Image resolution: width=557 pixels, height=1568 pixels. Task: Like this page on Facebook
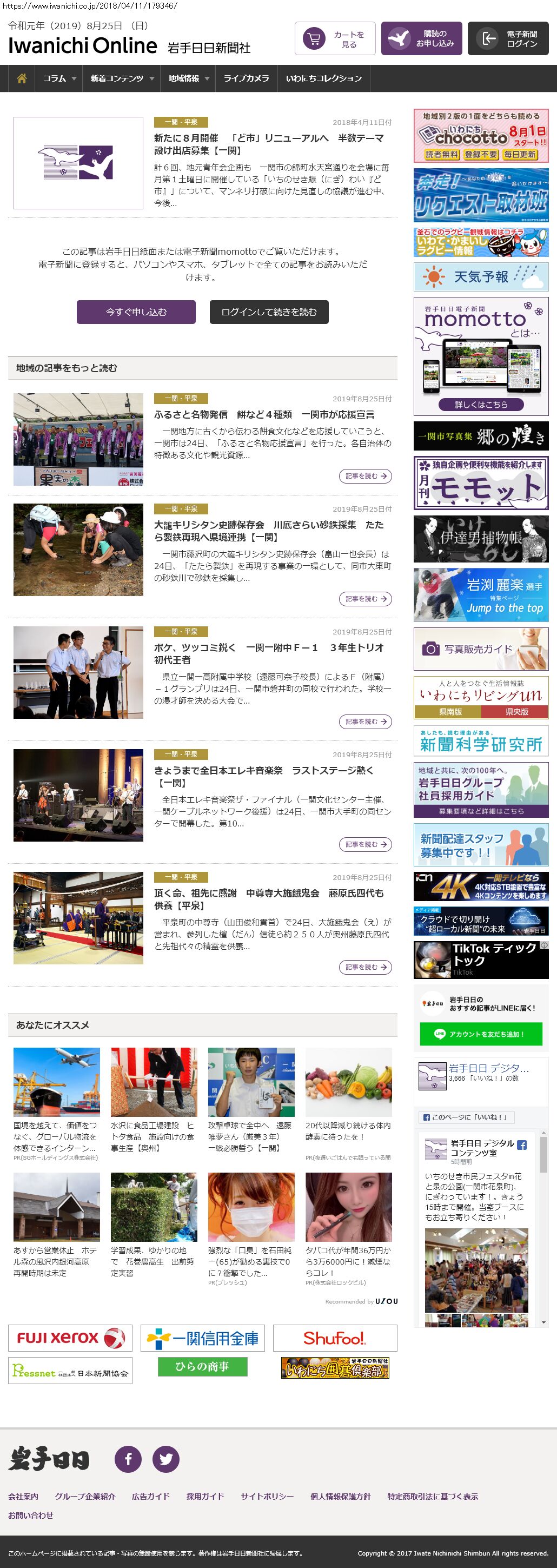(x=466, y=1117)
